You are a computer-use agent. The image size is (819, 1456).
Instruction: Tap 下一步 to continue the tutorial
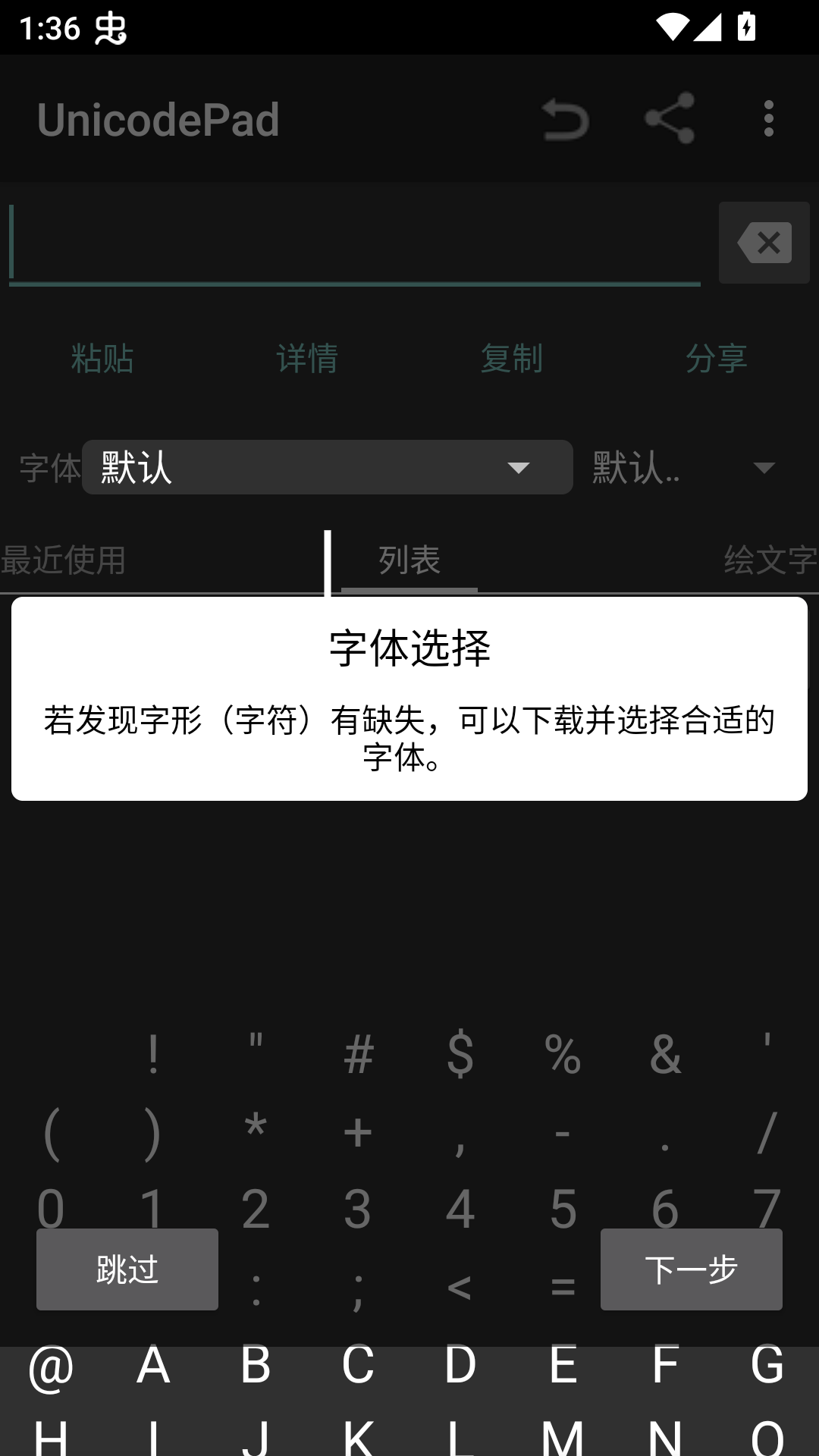click(691, 1269)
